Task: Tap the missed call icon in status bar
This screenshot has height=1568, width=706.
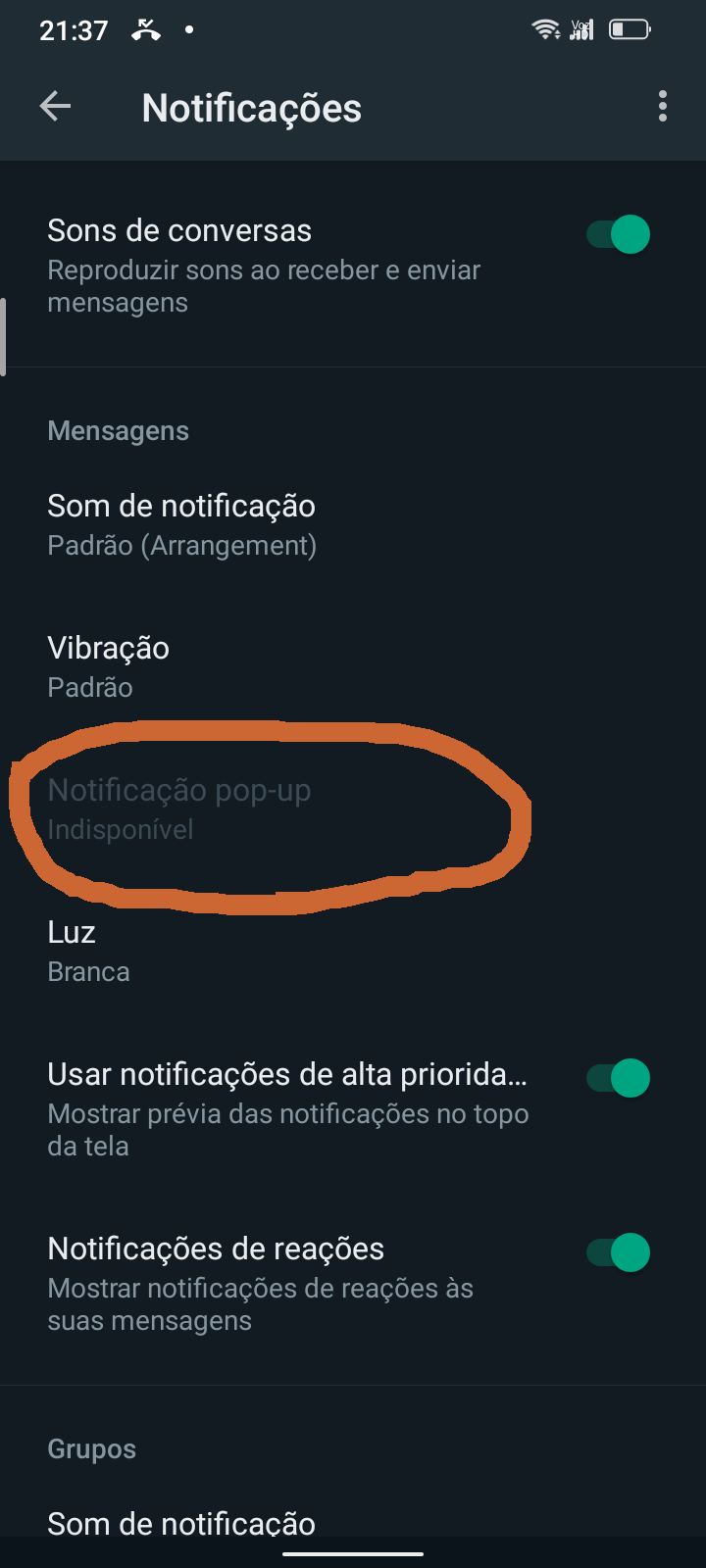Action: 145,30
